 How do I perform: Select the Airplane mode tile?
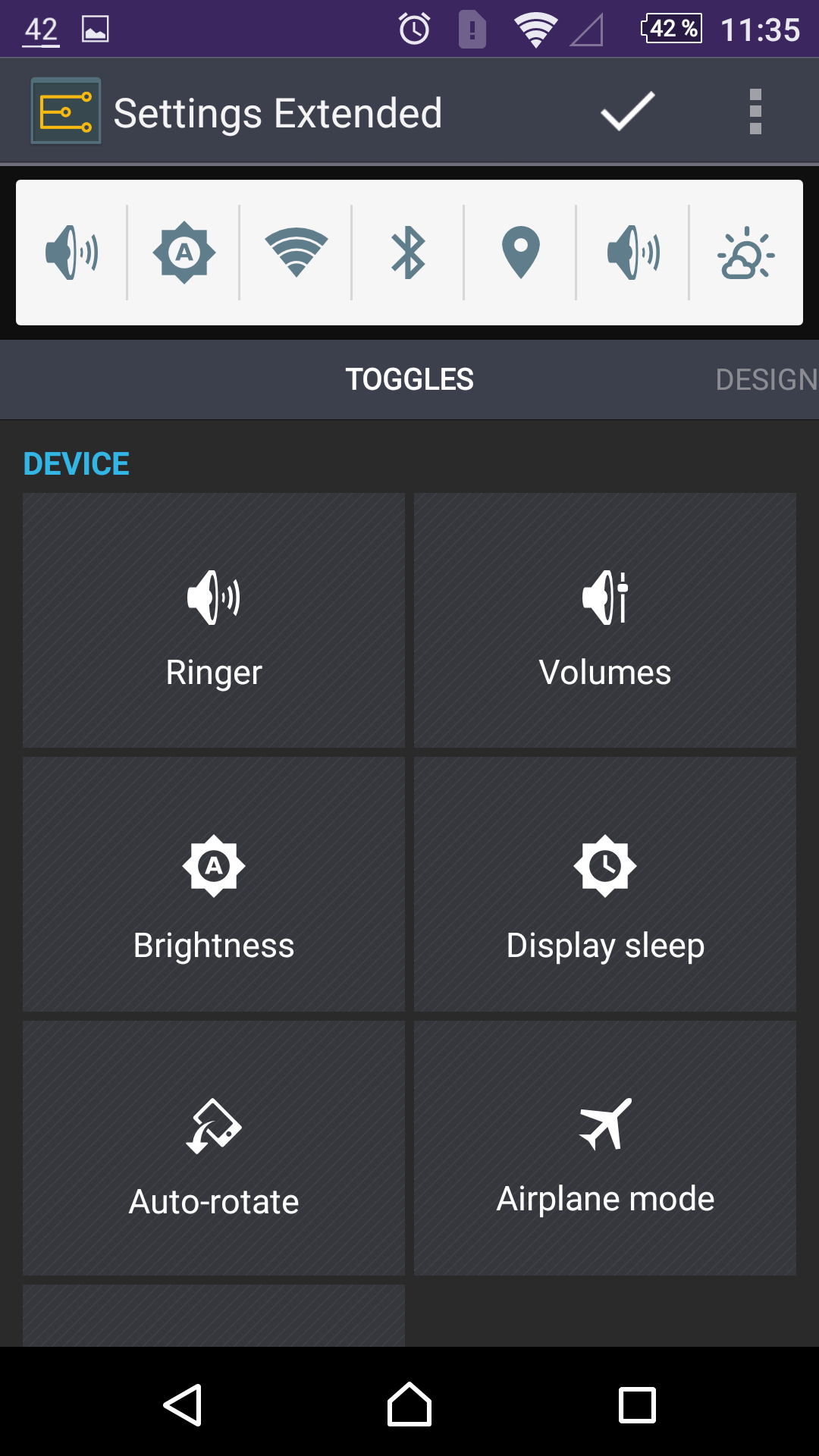coord(605,1148)
